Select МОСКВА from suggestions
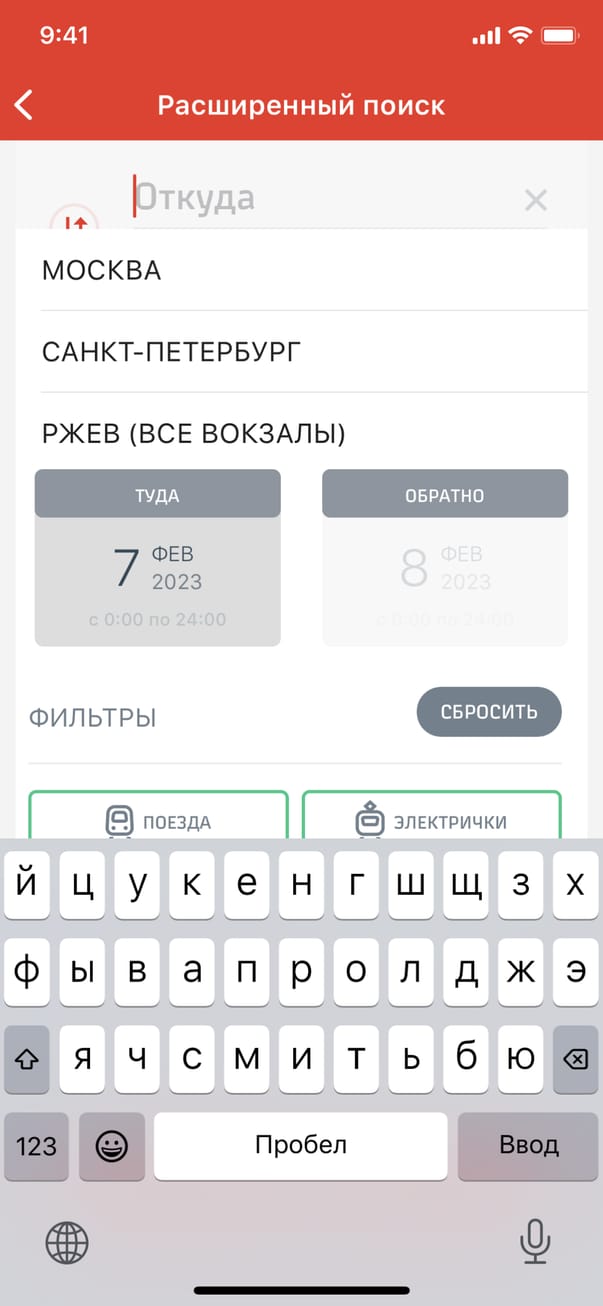The height and width of the screenshot is (1306, 603). (x=300, y=270)
